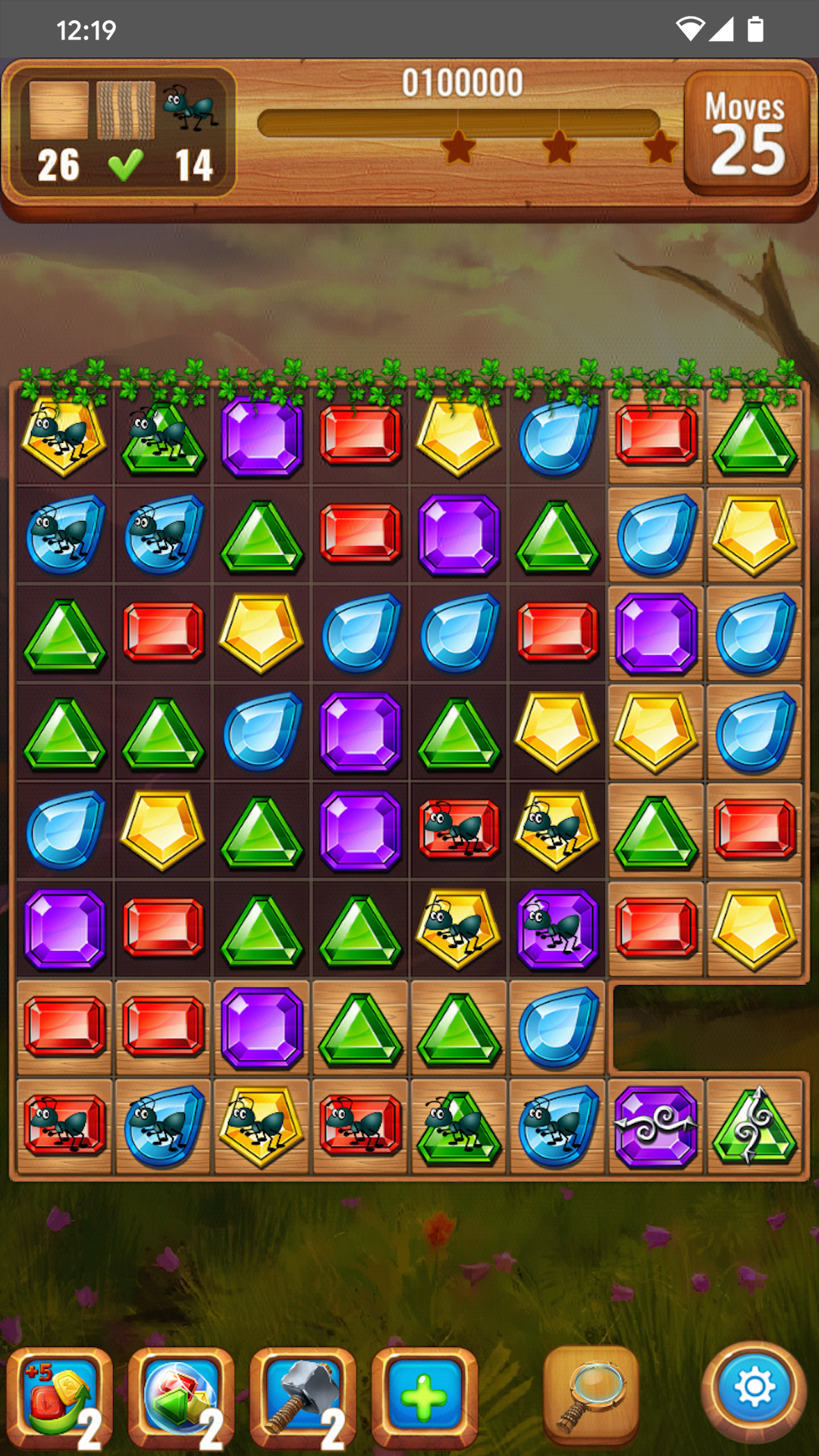Tap the green swirl arrow special gem

[x=755, y=1126]
